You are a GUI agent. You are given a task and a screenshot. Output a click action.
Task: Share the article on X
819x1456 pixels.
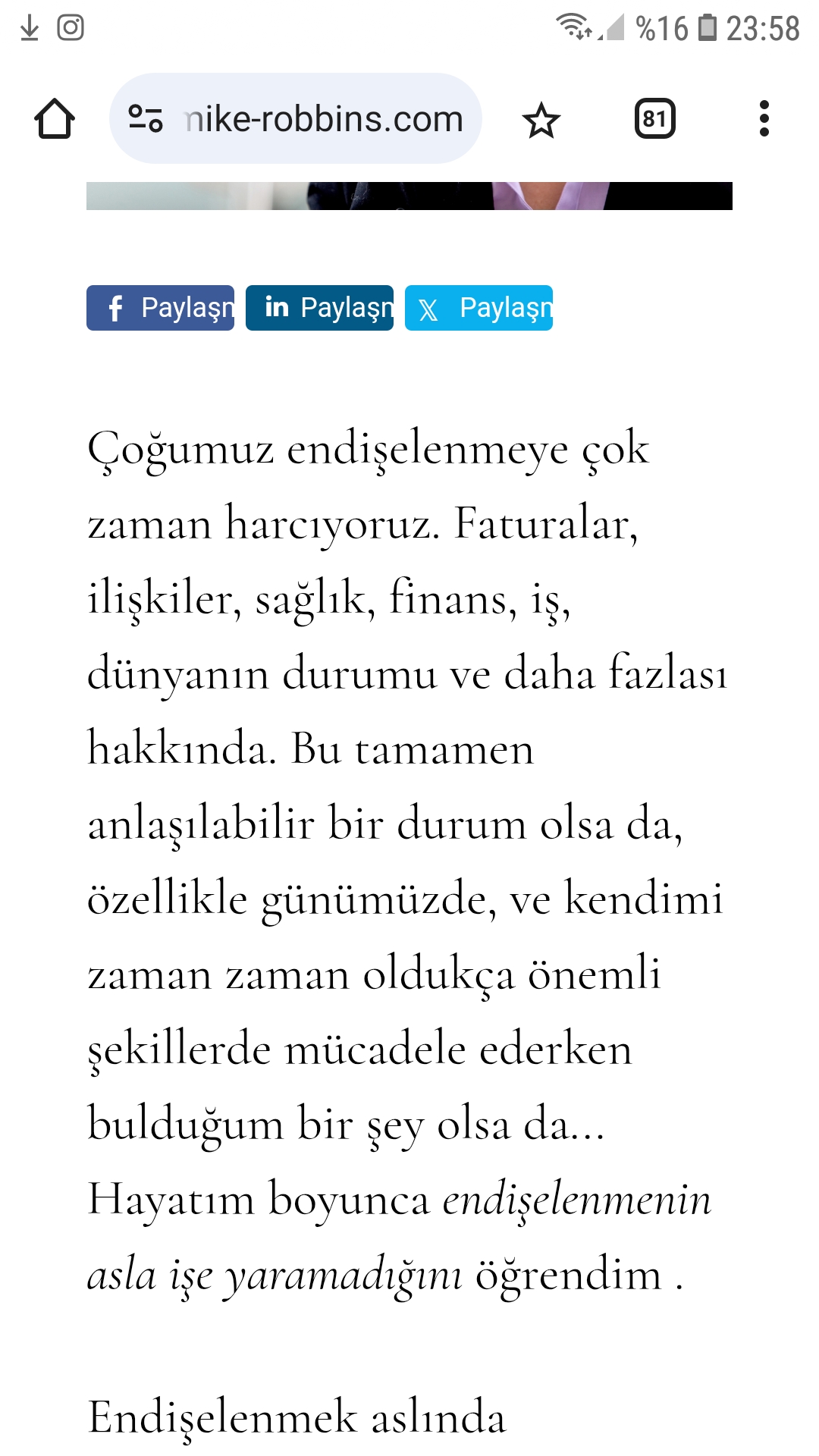pos(479,308)
